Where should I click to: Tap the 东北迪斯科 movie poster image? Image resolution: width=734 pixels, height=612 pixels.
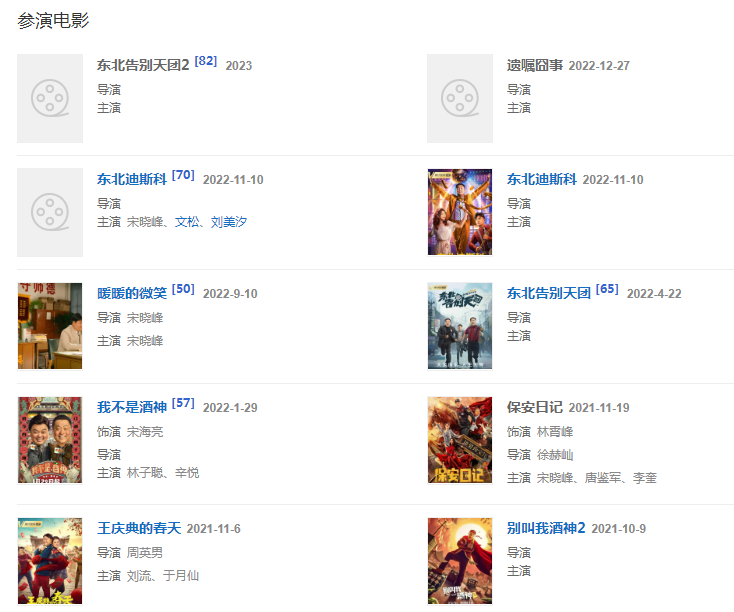tap(459, 212)
